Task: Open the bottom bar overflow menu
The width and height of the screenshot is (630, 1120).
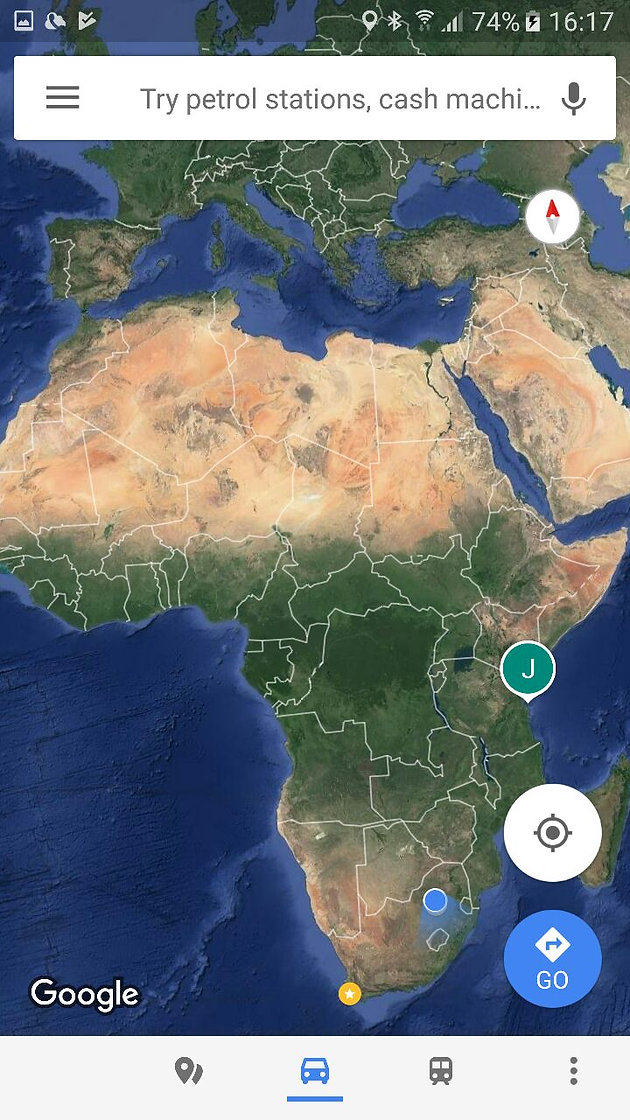Action: pos(573,1071)
